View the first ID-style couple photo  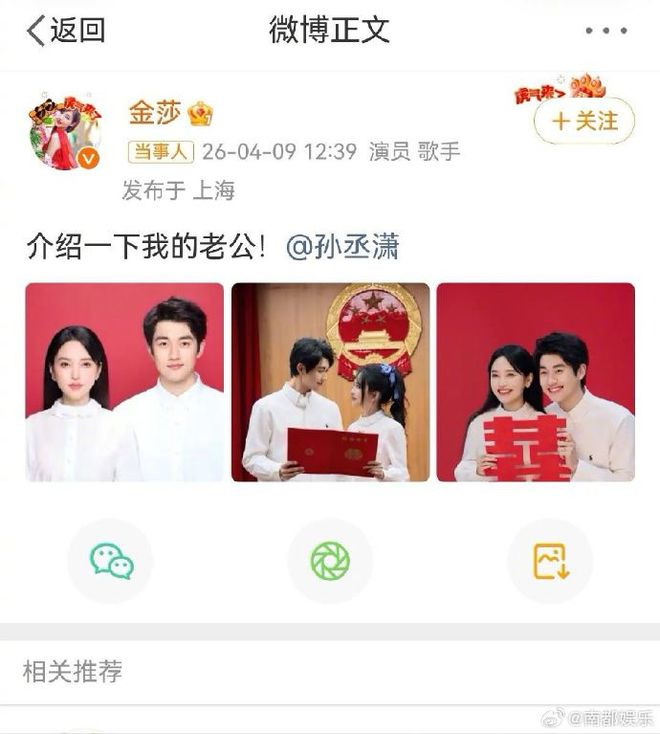pyautogui.click(x=125, y=382)
